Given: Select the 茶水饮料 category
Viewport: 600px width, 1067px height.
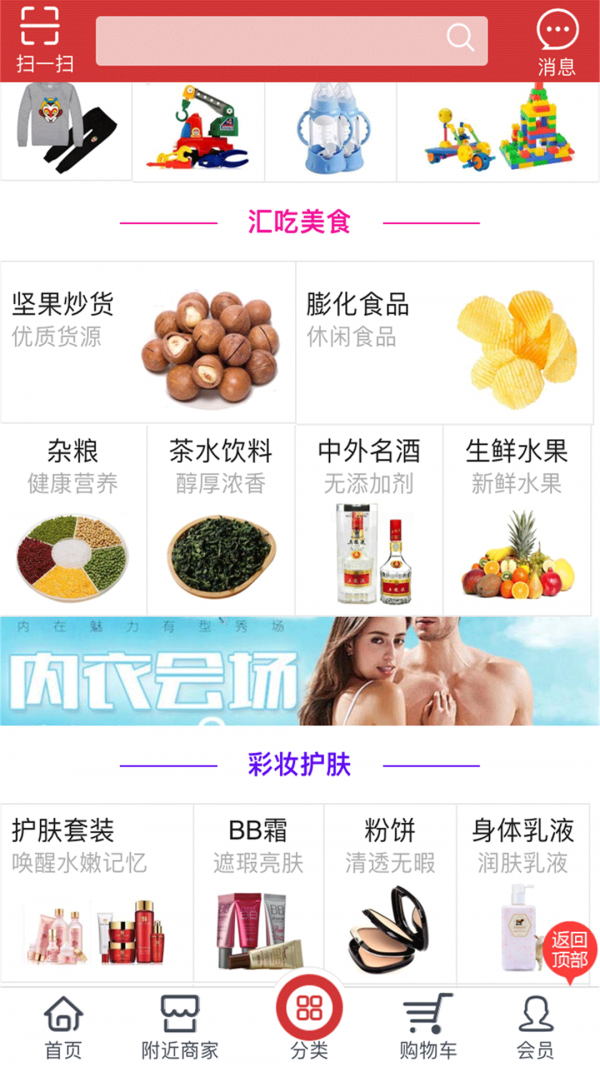Looking at the screenshot, I should pos(221,519).
